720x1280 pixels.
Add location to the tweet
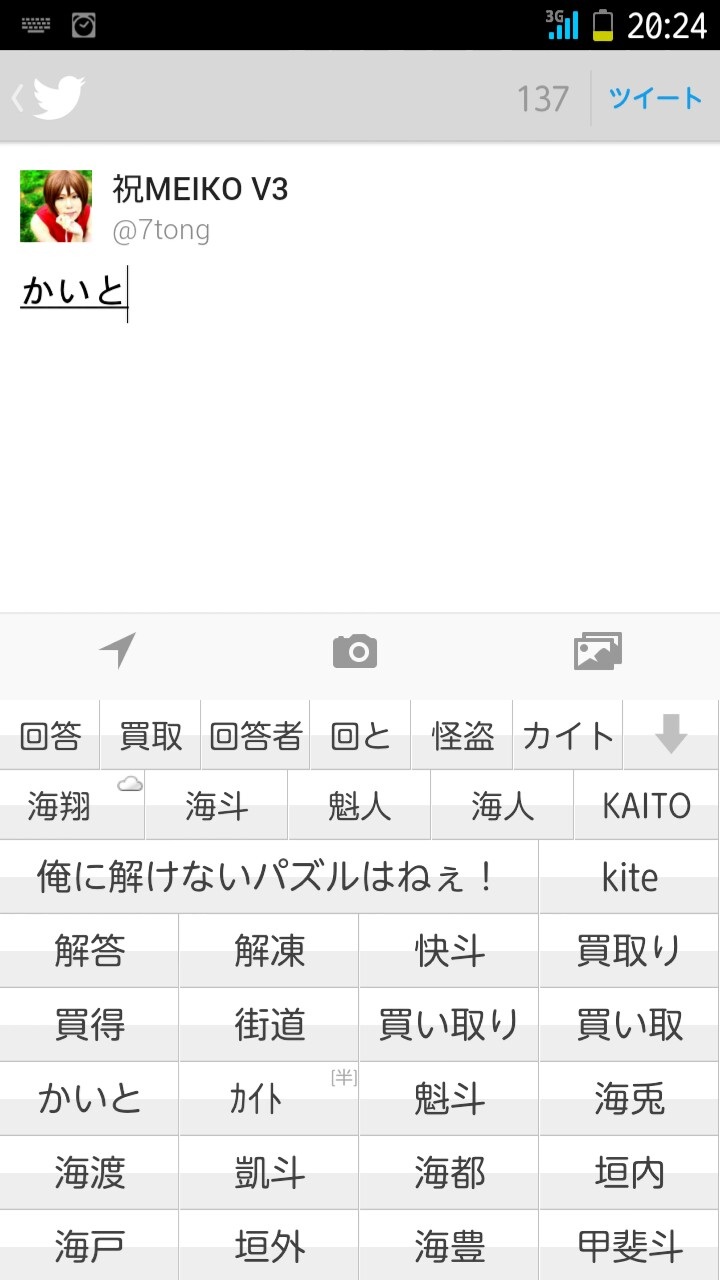coord(117,651)
